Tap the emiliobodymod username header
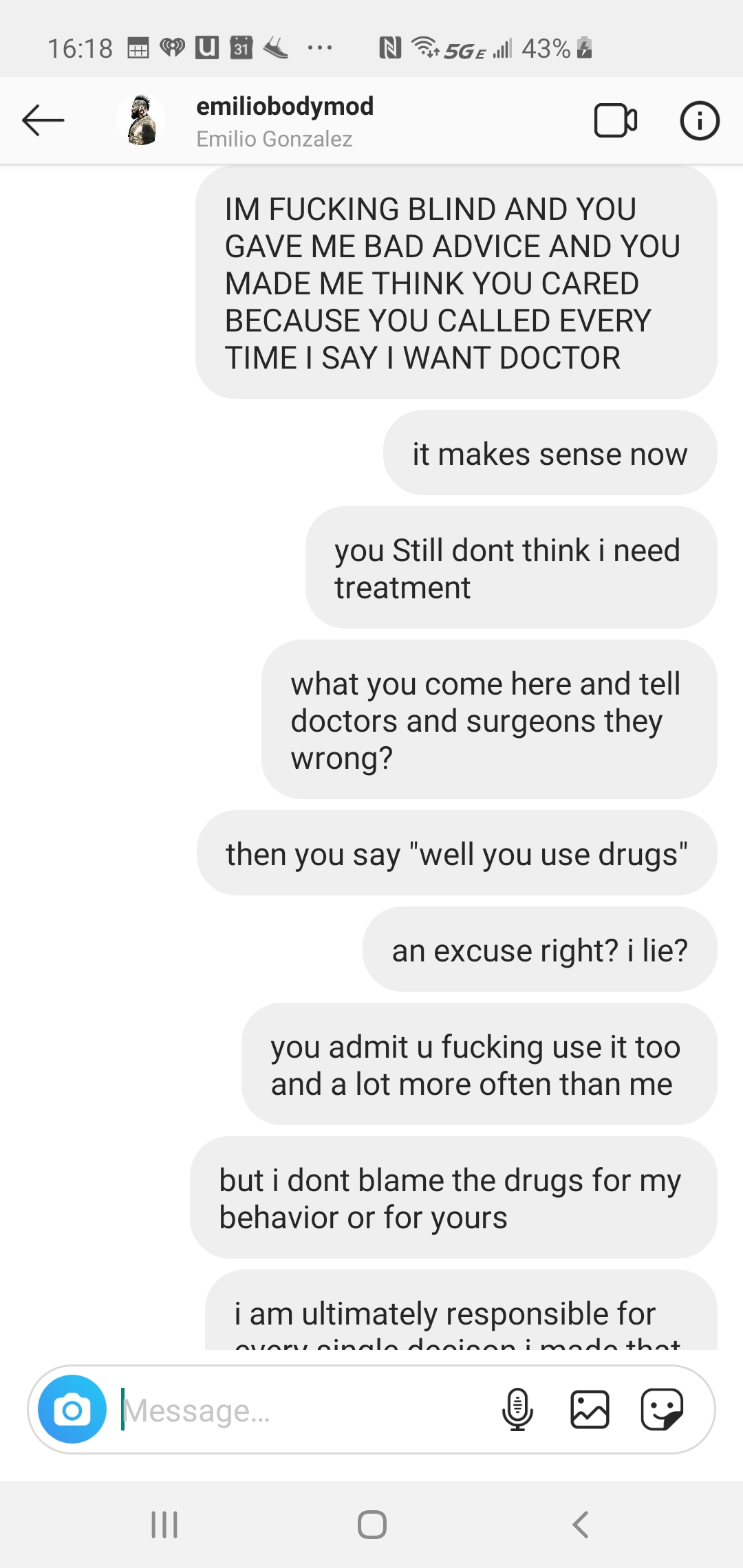The image size is (743, 1568). pyautogui.click(x=285, y=107)
